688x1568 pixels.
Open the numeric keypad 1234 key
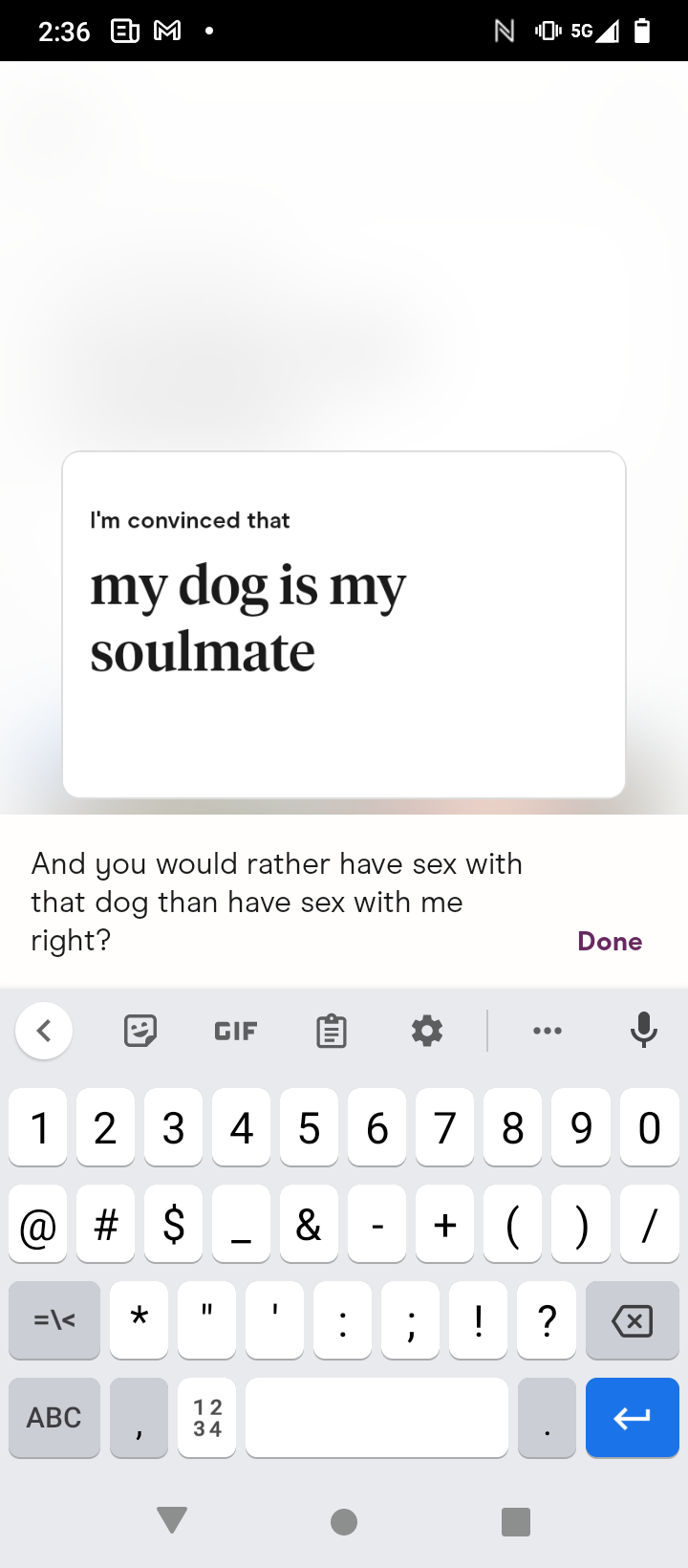click(207, 1417)
